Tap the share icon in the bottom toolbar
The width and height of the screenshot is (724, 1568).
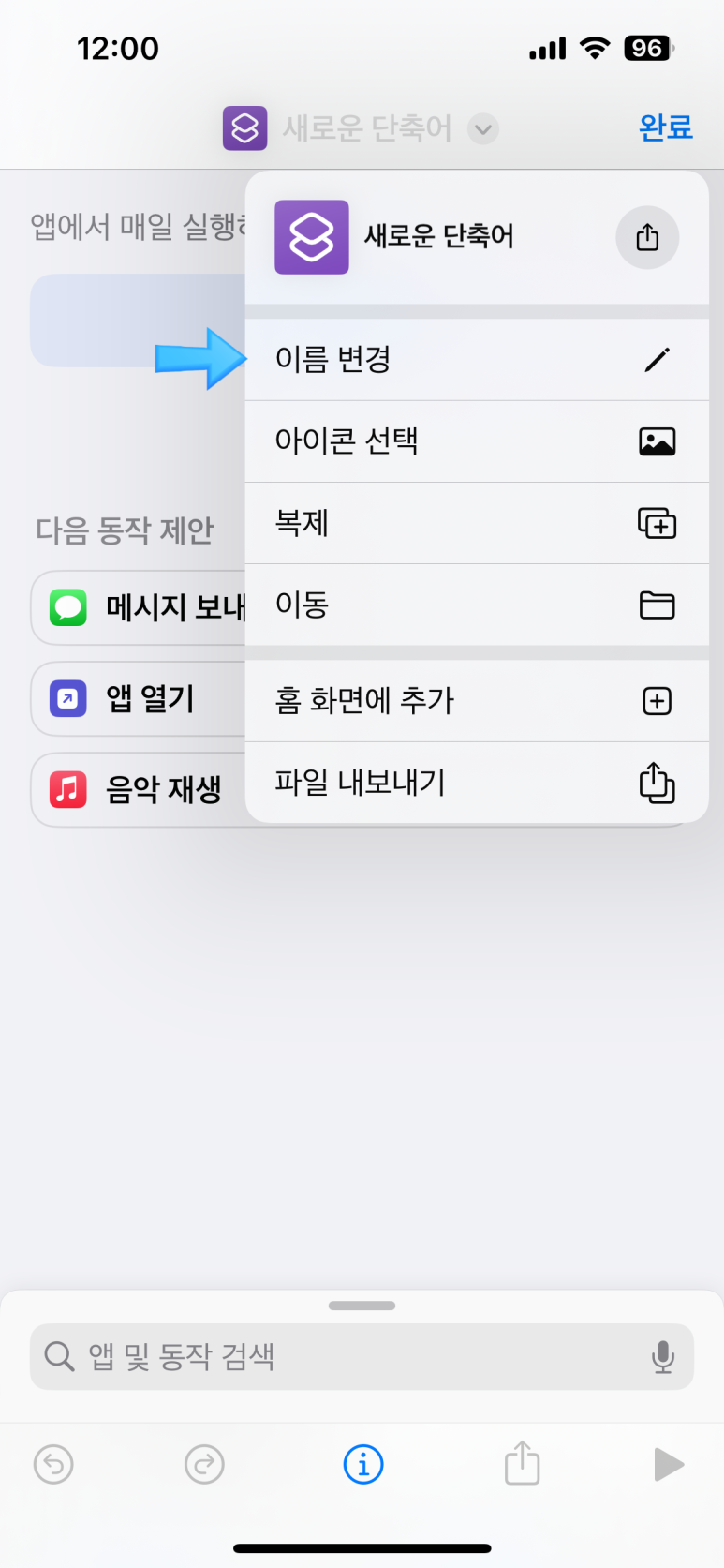pyautogui.click(x=522, y=1464)
